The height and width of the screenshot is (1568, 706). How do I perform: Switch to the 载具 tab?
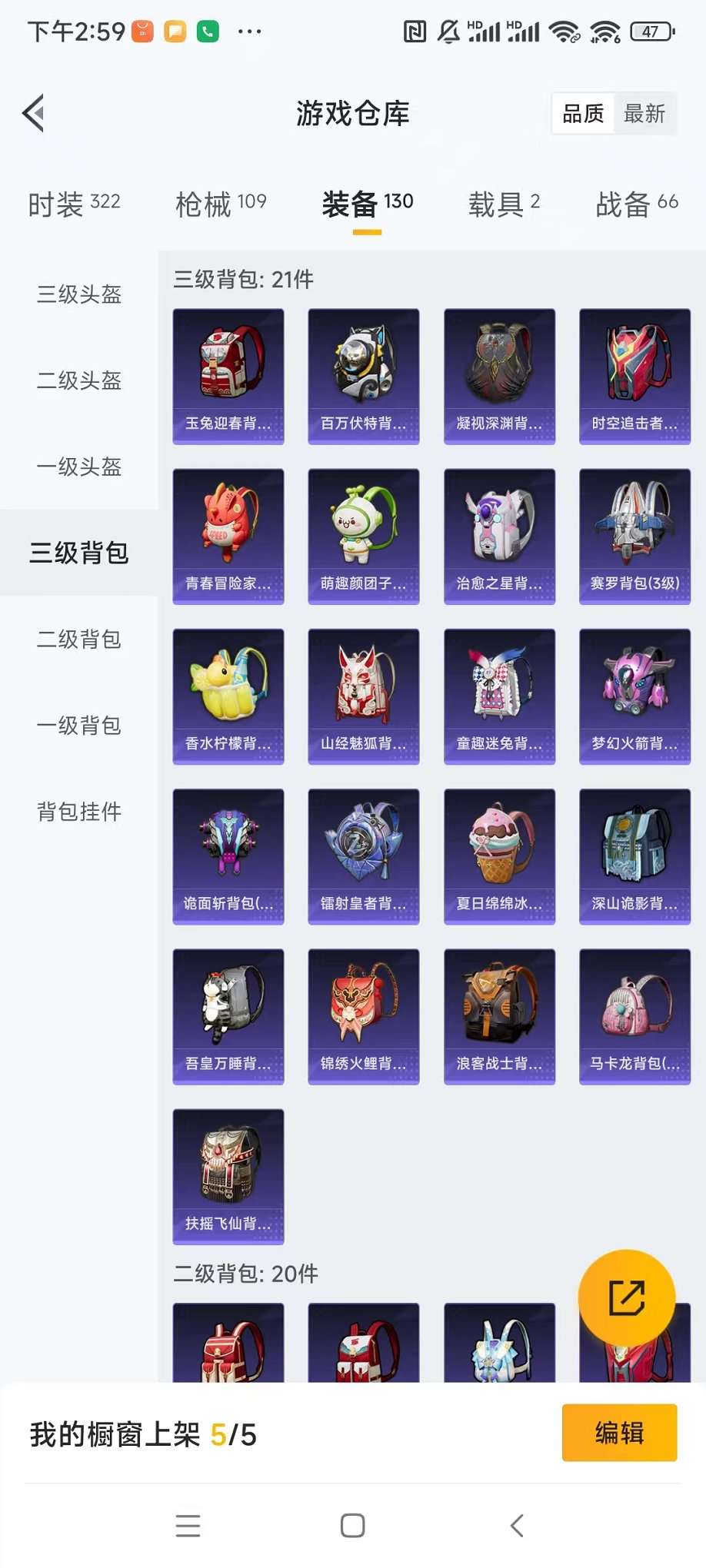(504, 204)
